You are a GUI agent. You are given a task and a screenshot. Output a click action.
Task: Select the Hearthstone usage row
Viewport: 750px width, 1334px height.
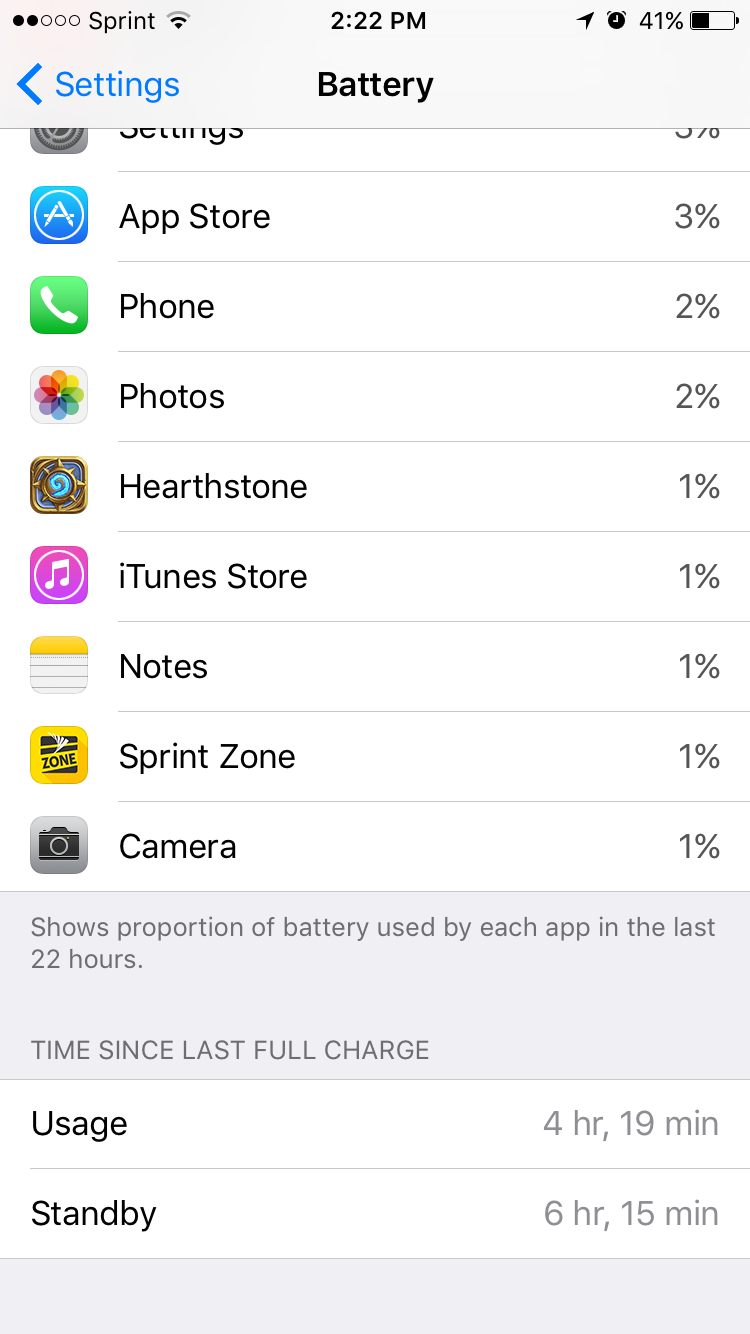click(375, 487)
